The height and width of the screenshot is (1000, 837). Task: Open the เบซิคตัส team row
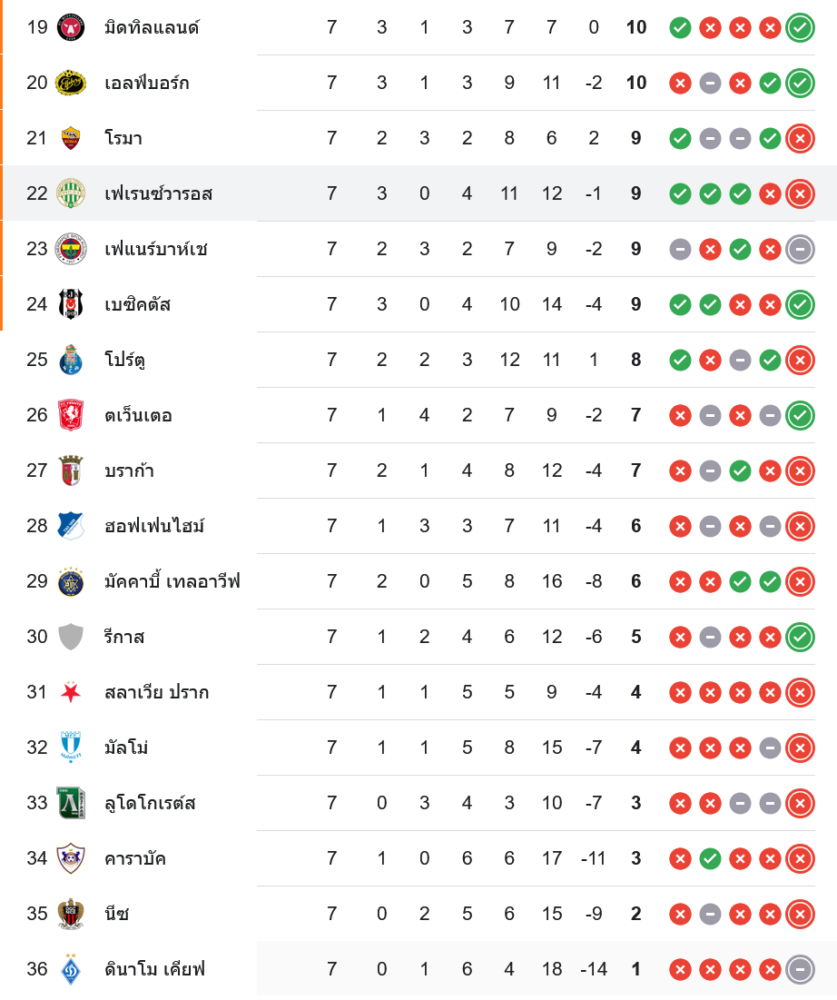point(137,304)
